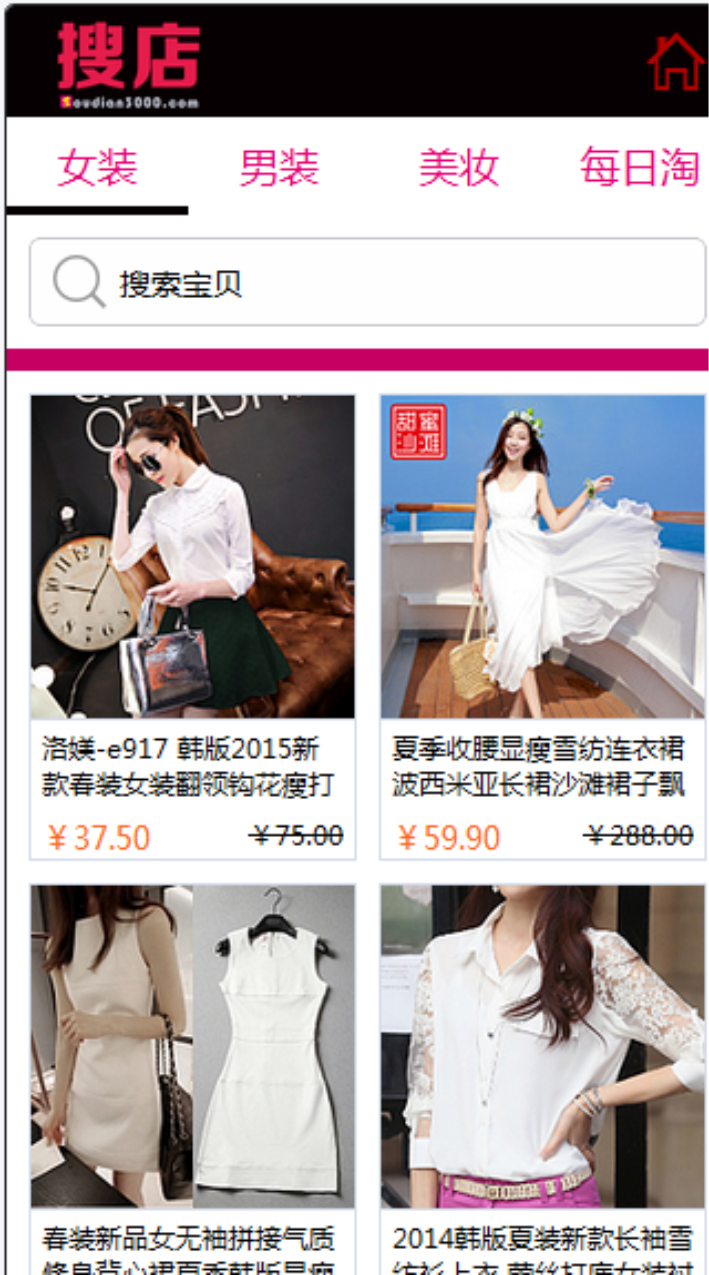Tap the 搜索宝贝 search box

tap(367, 283)
